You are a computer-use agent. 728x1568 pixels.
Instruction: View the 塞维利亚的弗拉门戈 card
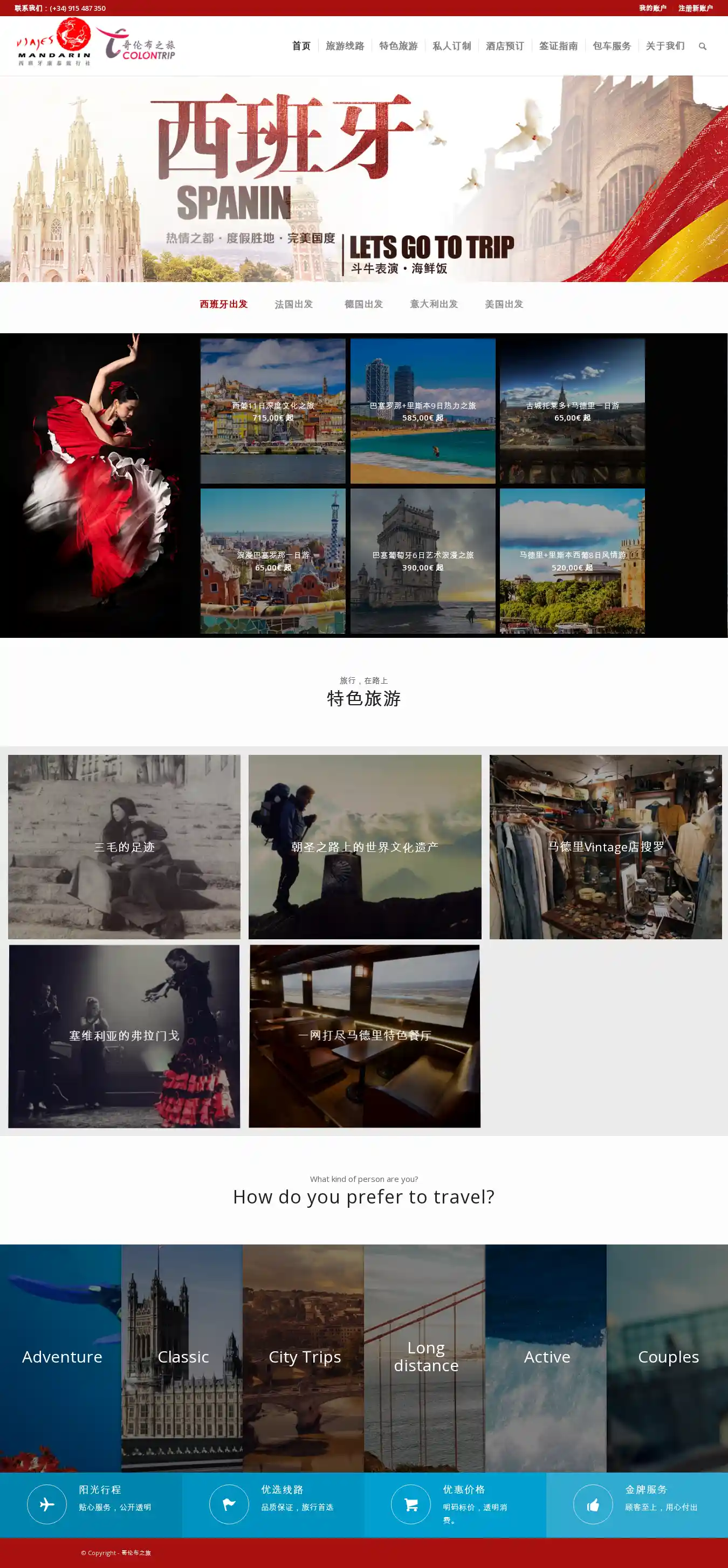pos(124,1035)
